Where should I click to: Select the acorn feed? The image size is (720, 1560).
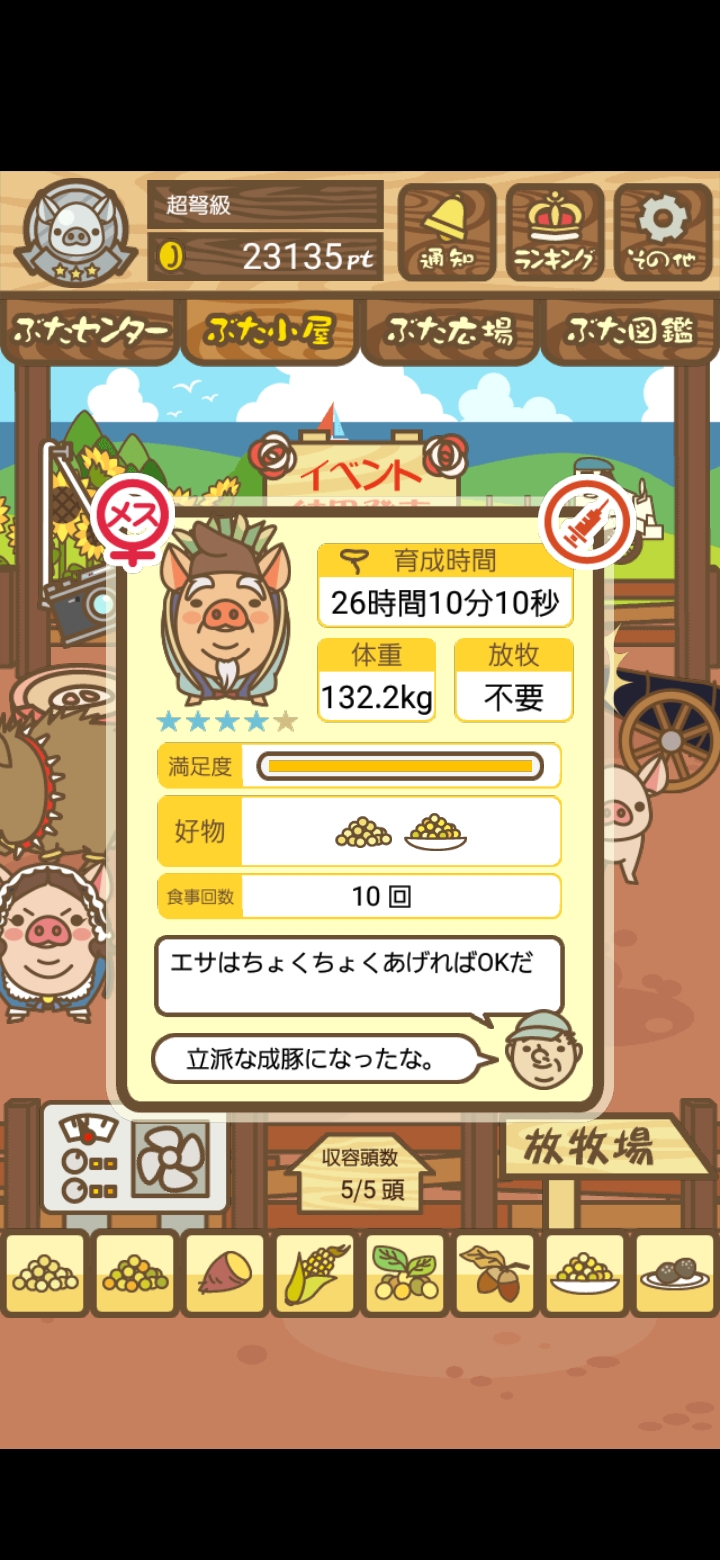495,1273
